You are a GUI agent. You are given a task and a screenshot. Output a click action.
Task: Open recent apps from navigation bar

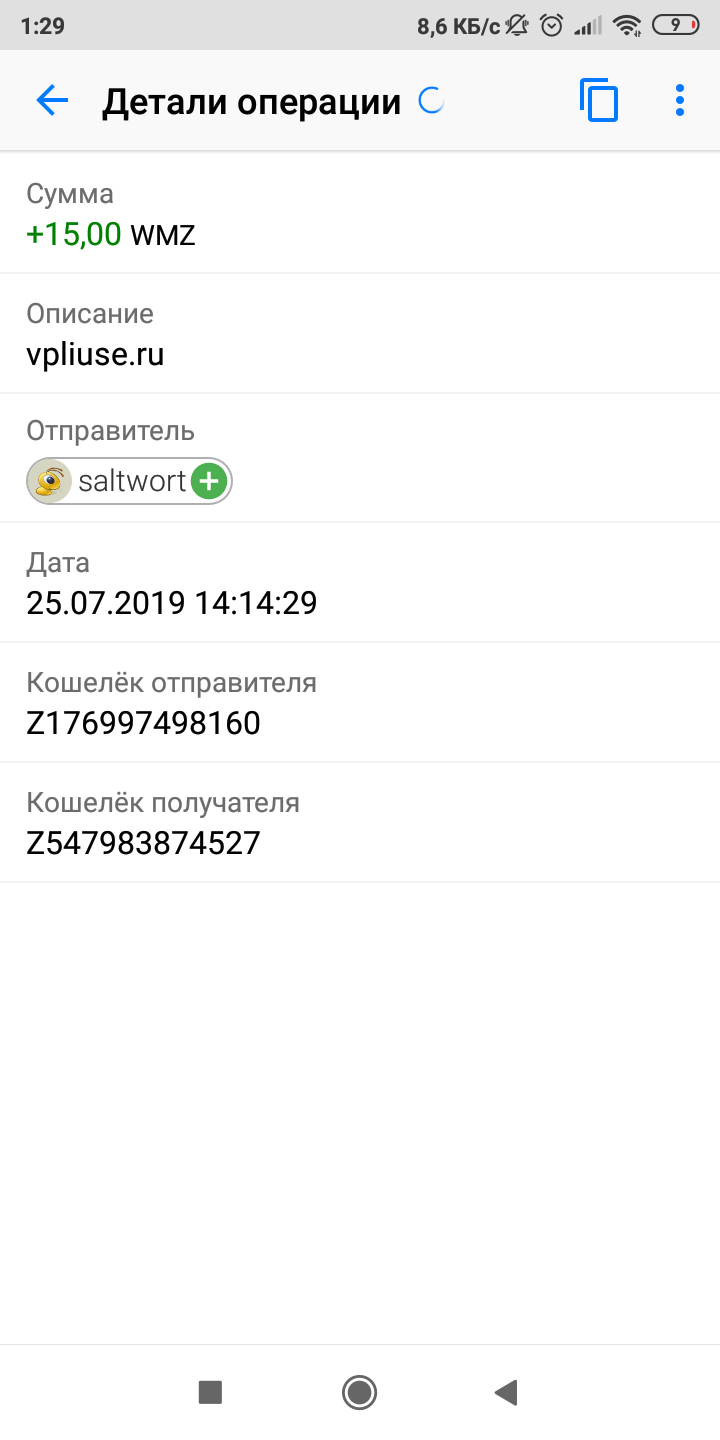[210, 1392]
